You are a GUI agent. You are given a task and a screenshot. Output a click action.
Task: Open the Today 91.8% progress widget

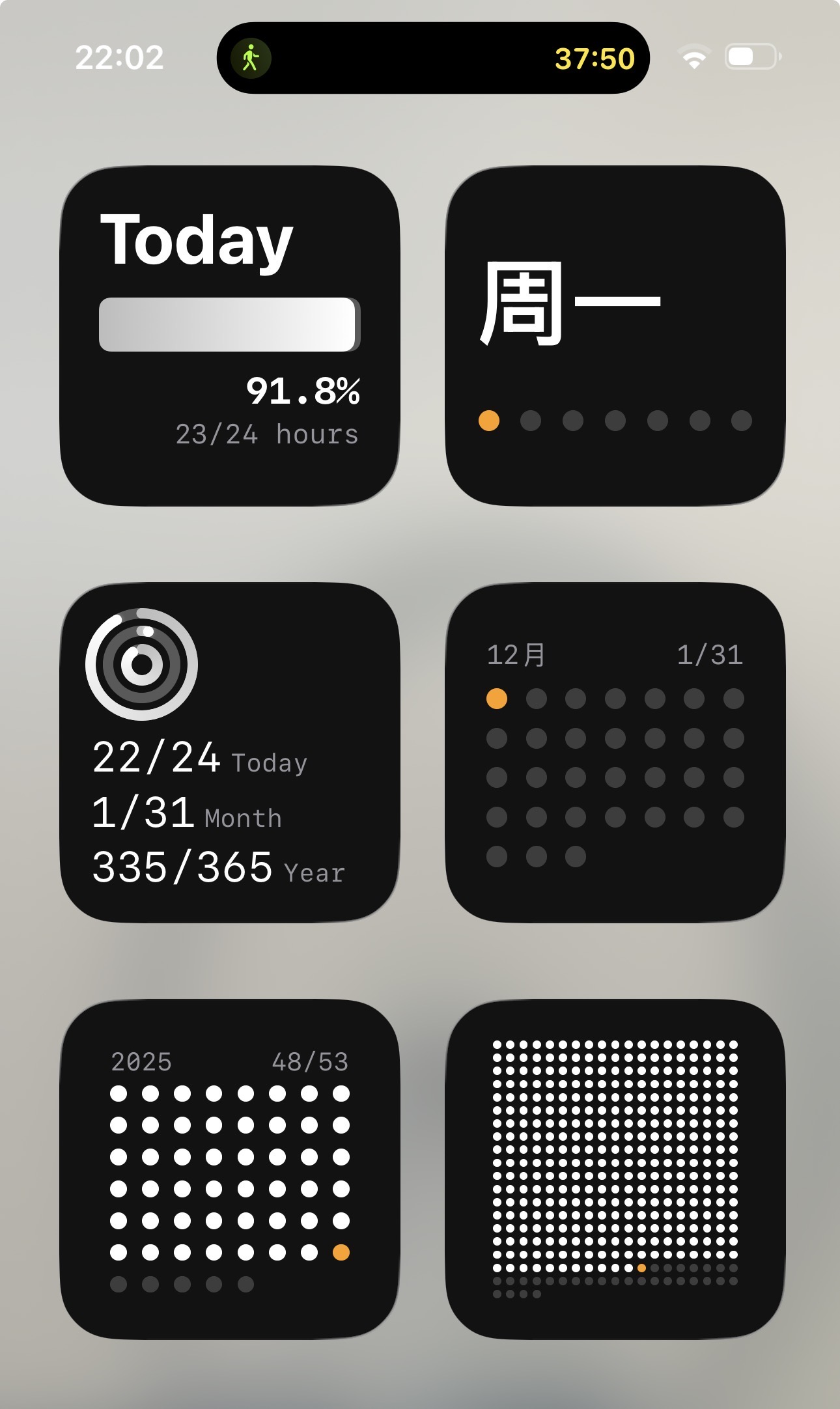tap(229, 336)
